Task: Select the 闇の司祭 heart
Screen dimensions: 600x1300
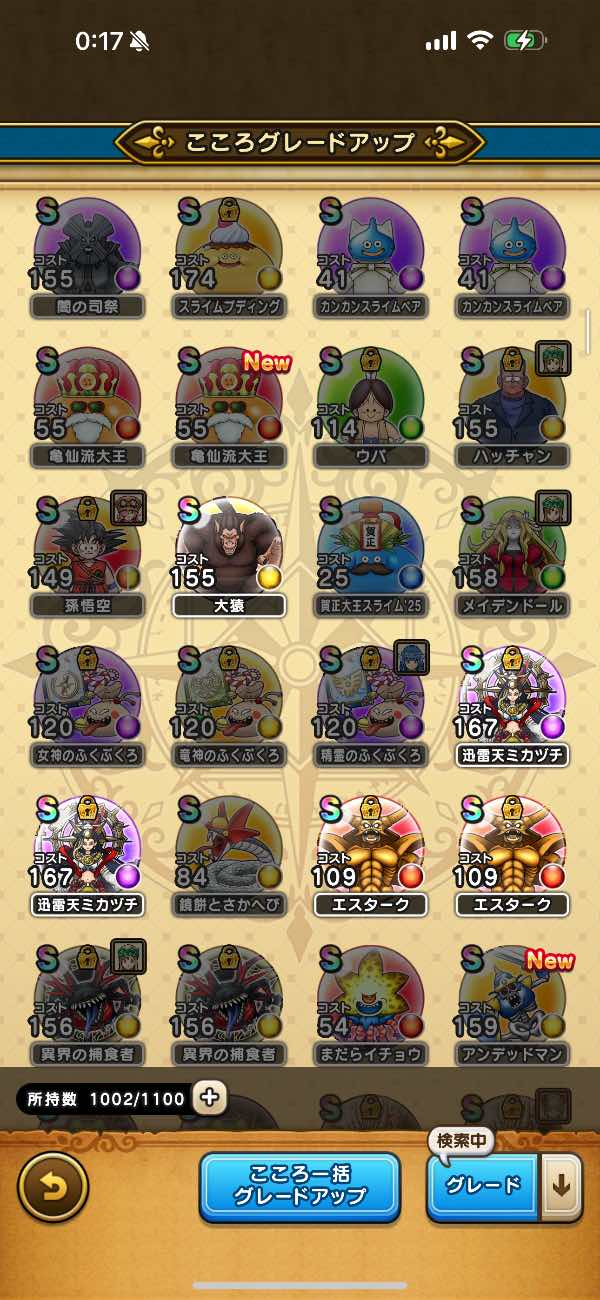Action: [x=88, y=253]
